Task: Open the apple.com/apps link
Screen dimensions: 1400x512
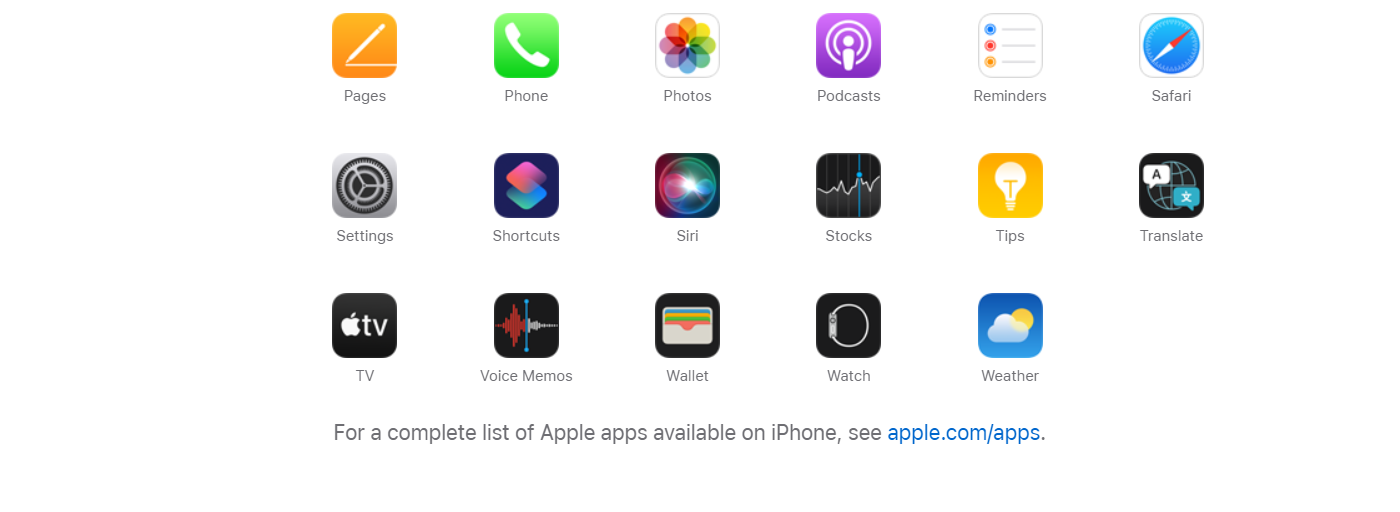Action: [963, 433]
